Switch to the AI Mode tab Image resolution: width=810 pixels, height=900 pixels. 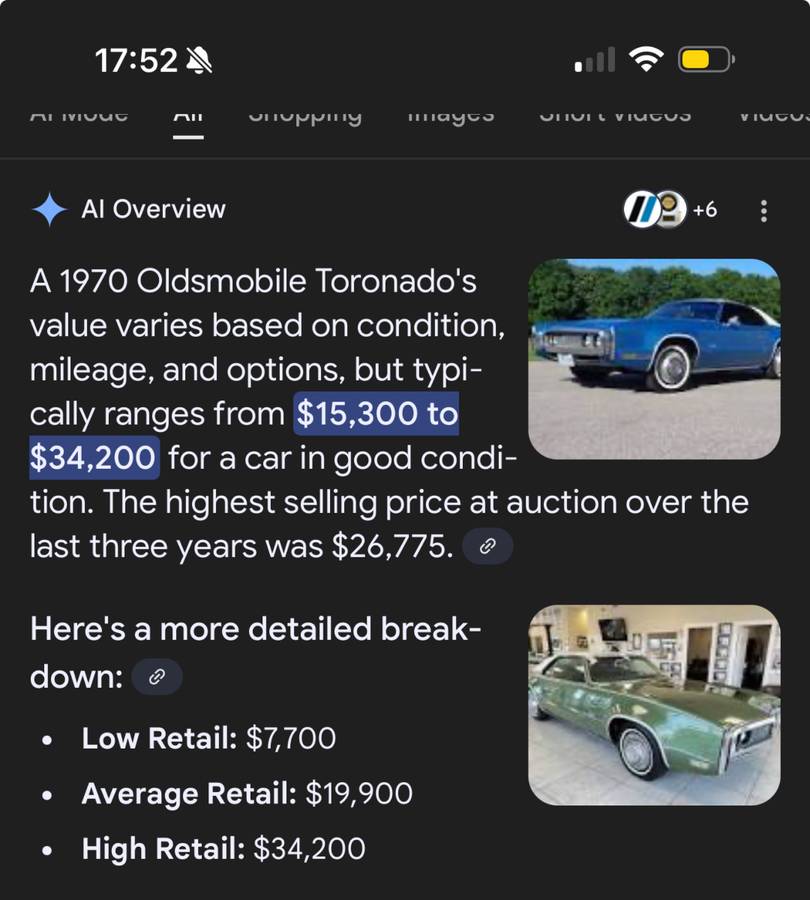coord(80,117)
